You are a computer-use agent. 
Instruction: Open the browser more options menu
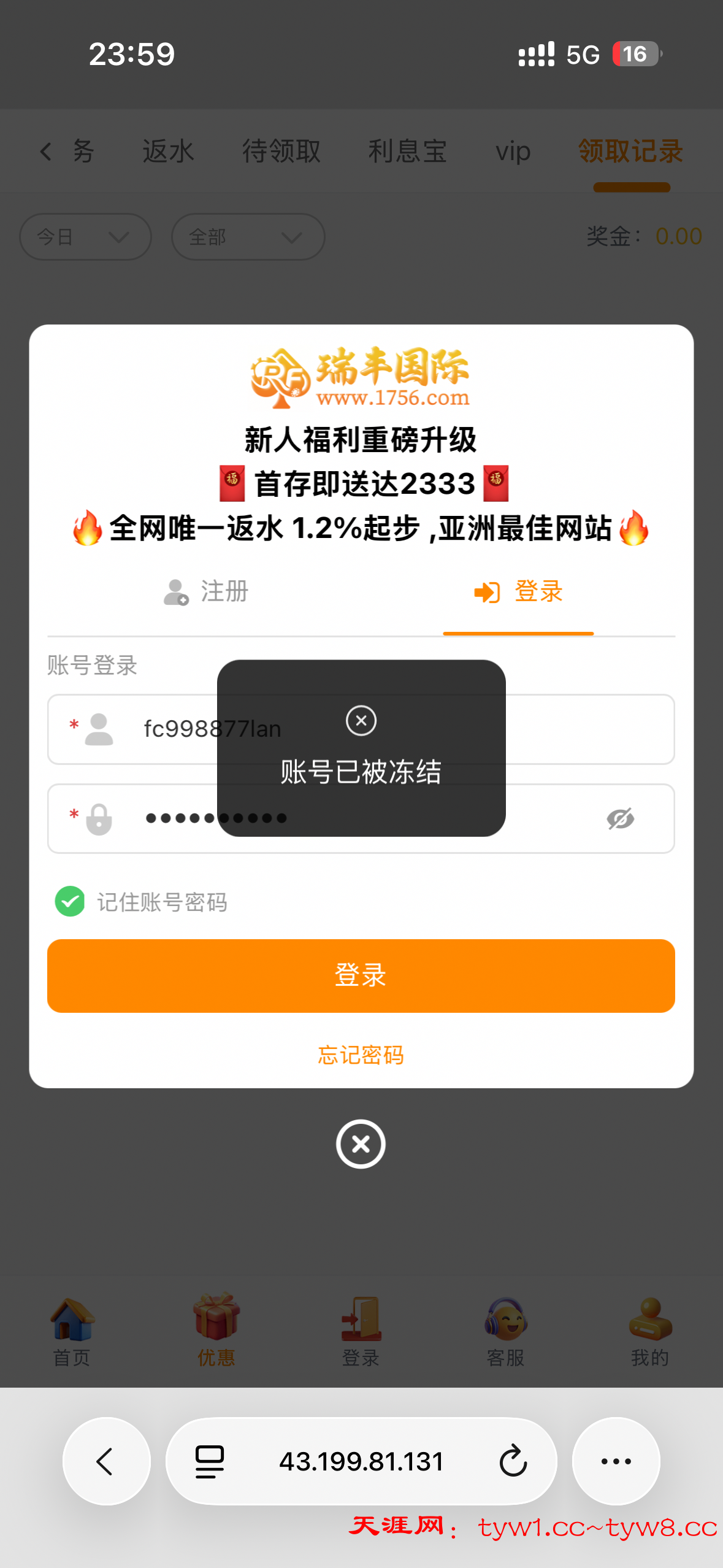[x=616, y=1461]
